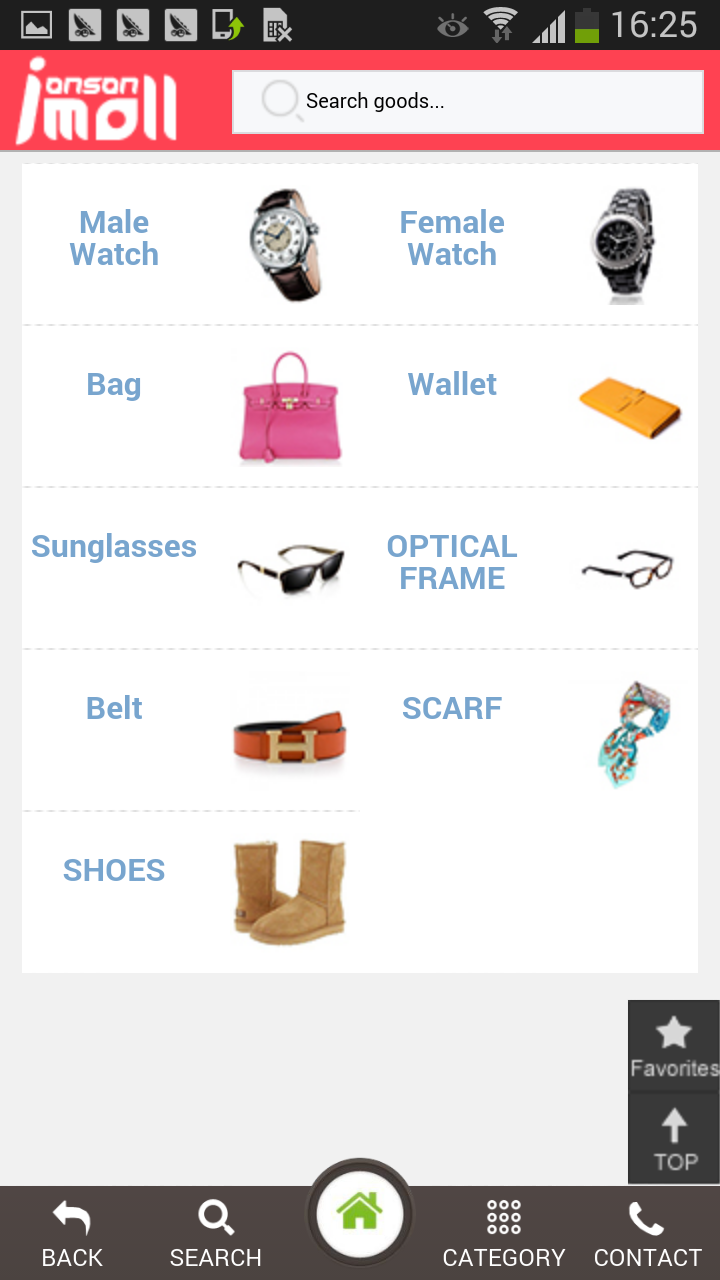Screen dimensions: 720x1280
Task: Tap the Search goods field
Action: pos(468,101)
